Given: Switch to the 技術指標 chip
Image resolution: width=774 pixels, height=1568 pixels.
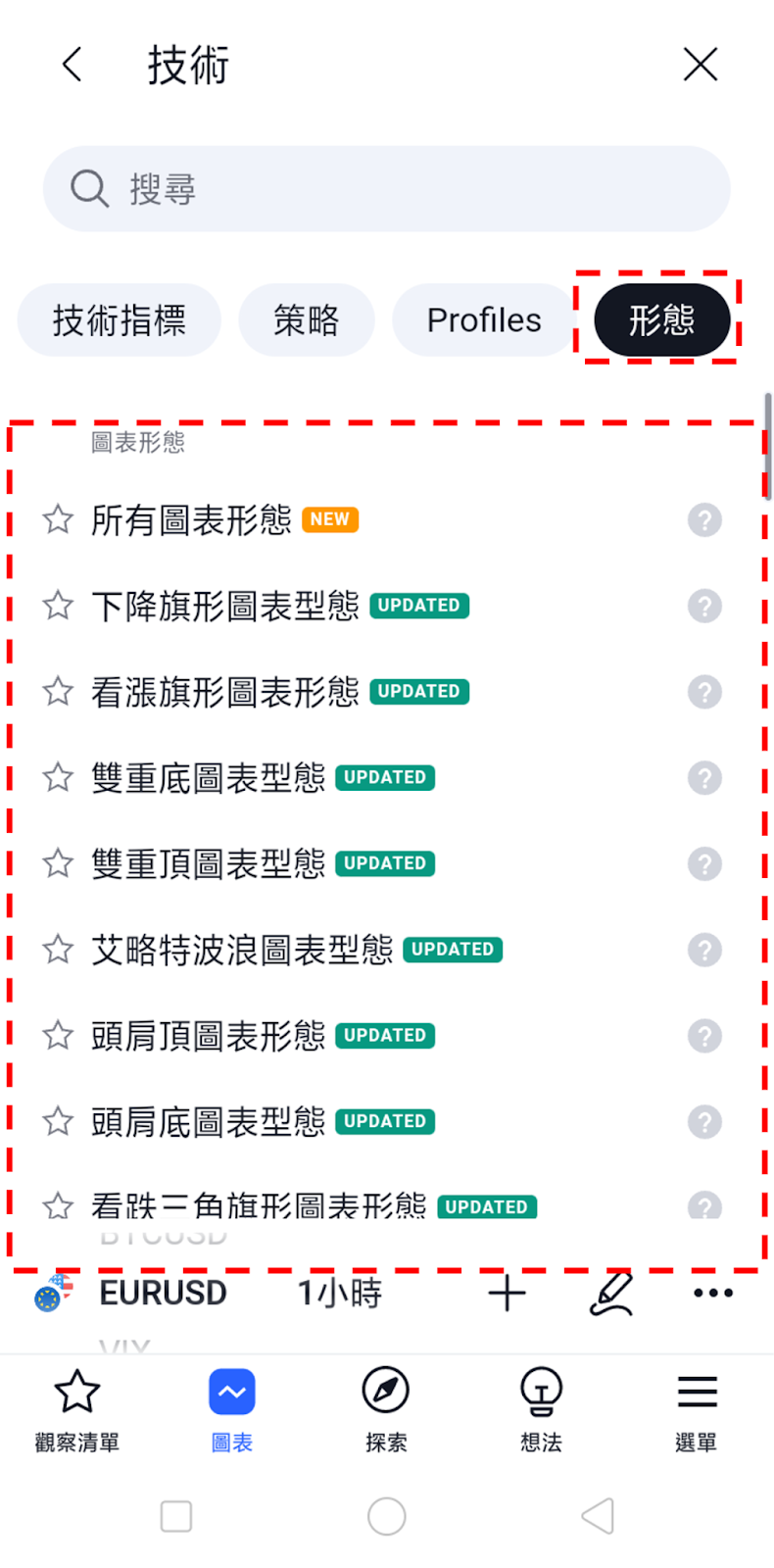Looking at the screenshot, I should click(x=119, y=320).
